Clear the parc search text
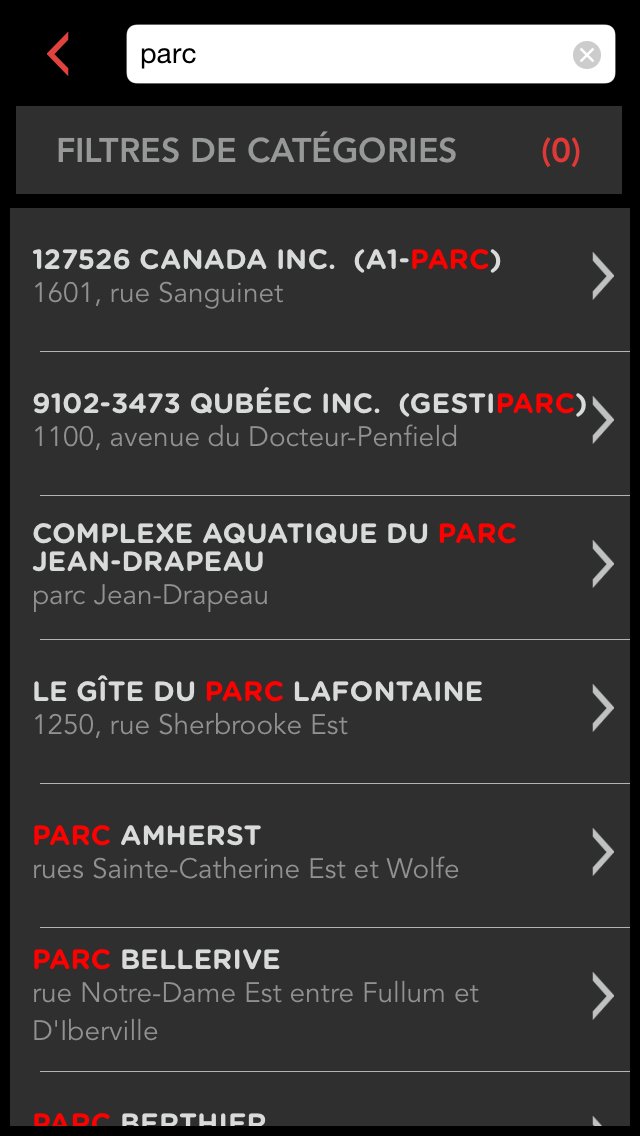 (586, 55)
